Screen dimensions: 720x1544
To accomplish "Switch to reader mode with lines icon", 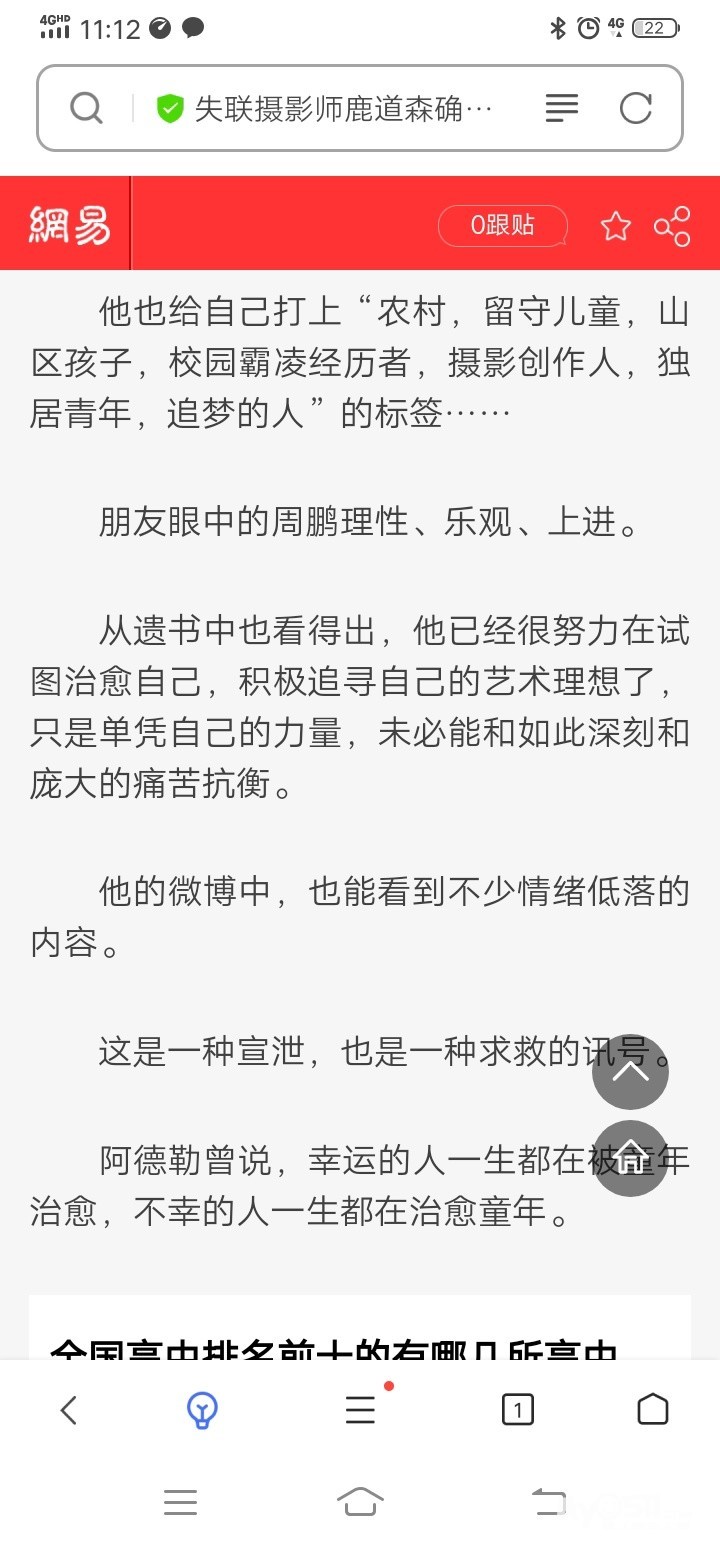I will (x=562, y=108).
